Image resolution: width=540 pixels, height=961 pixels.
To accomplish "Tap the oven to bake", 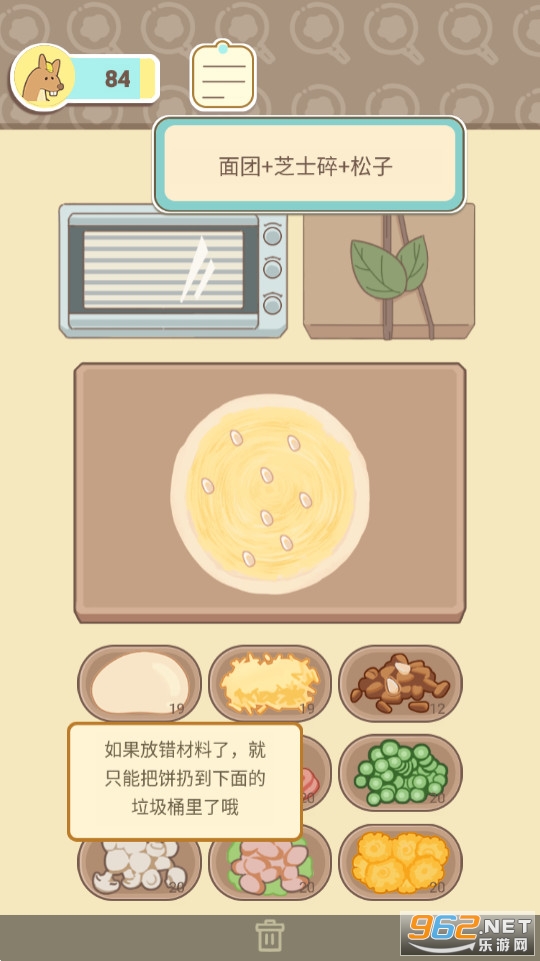I will (x=173, y=271).
